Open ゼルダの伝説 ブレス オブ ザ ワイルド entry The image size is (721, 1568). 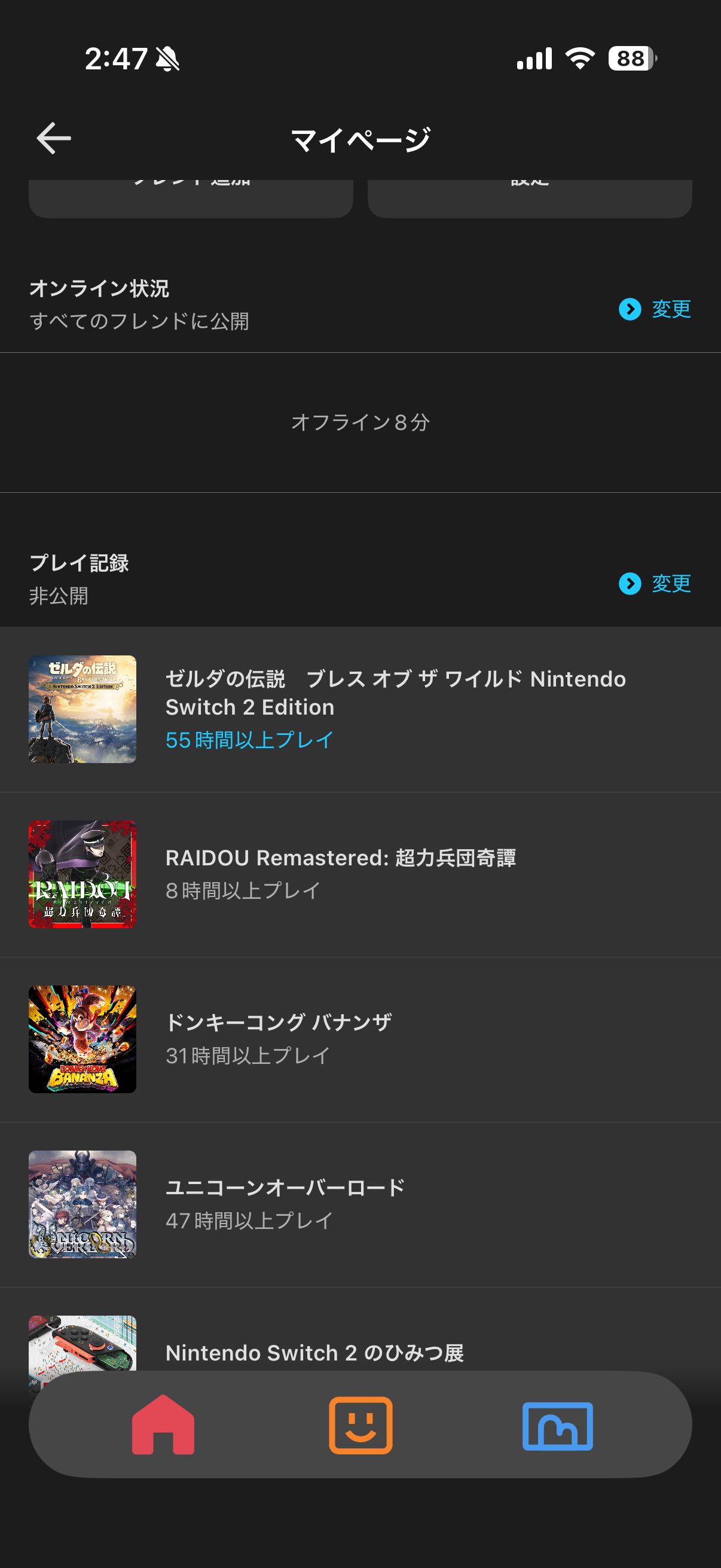pyautogui.click(x=360, y=709)
